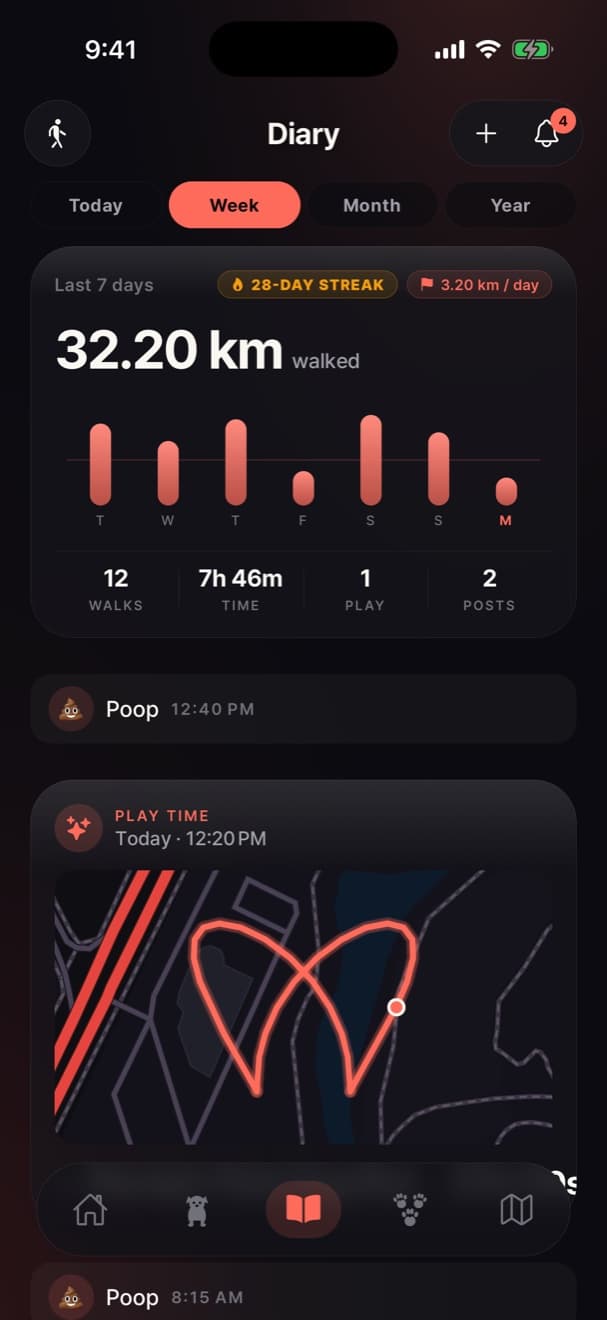Image resolution: width=607 pixels, height=1320 pixels.
Task: Open the paw prints tab
Action: [x=410, y=1210]
